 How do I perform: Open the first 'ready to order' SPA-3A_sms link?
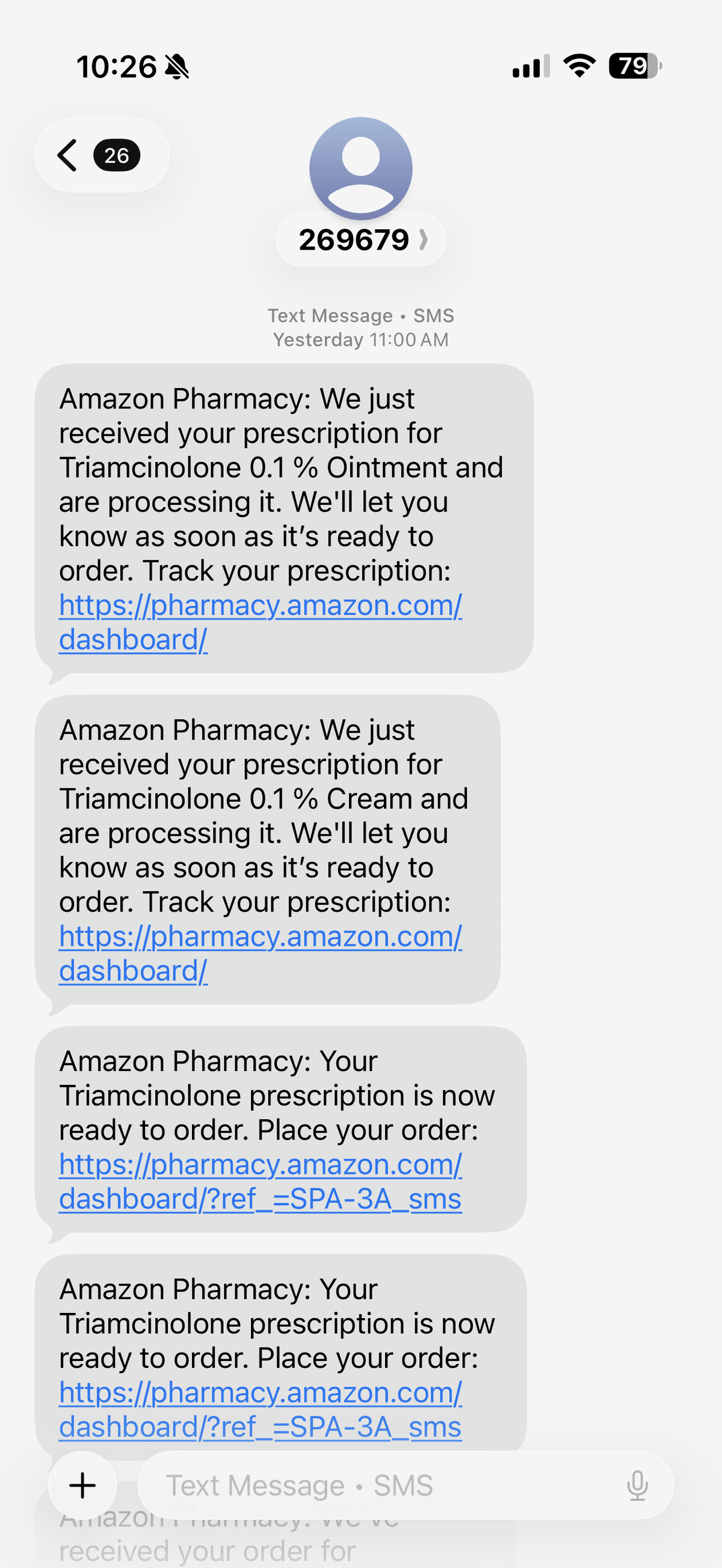click(260, 1182)
